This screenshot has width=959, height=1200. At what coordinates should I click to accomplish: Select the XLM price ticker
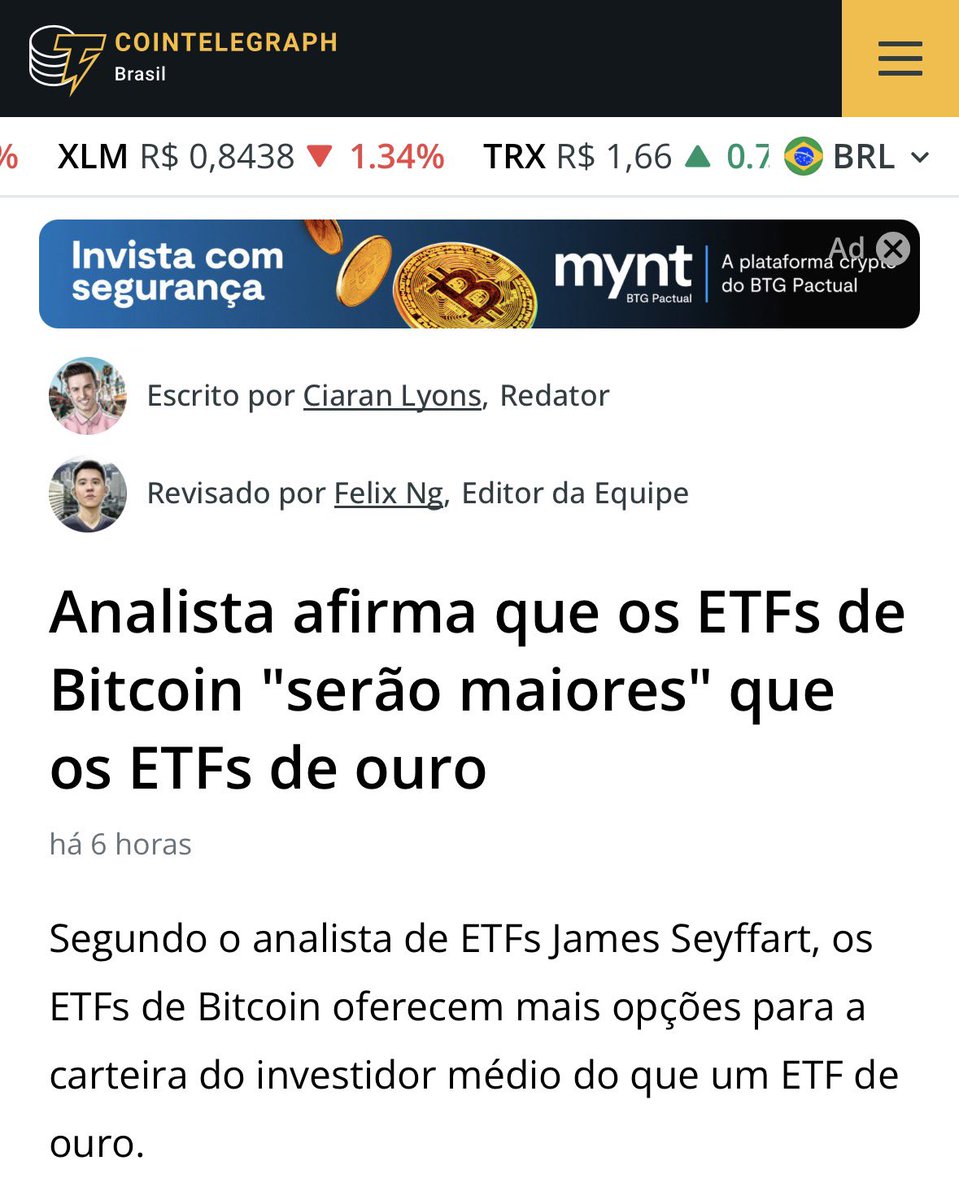pyautogui.click(x=250, y=157)
